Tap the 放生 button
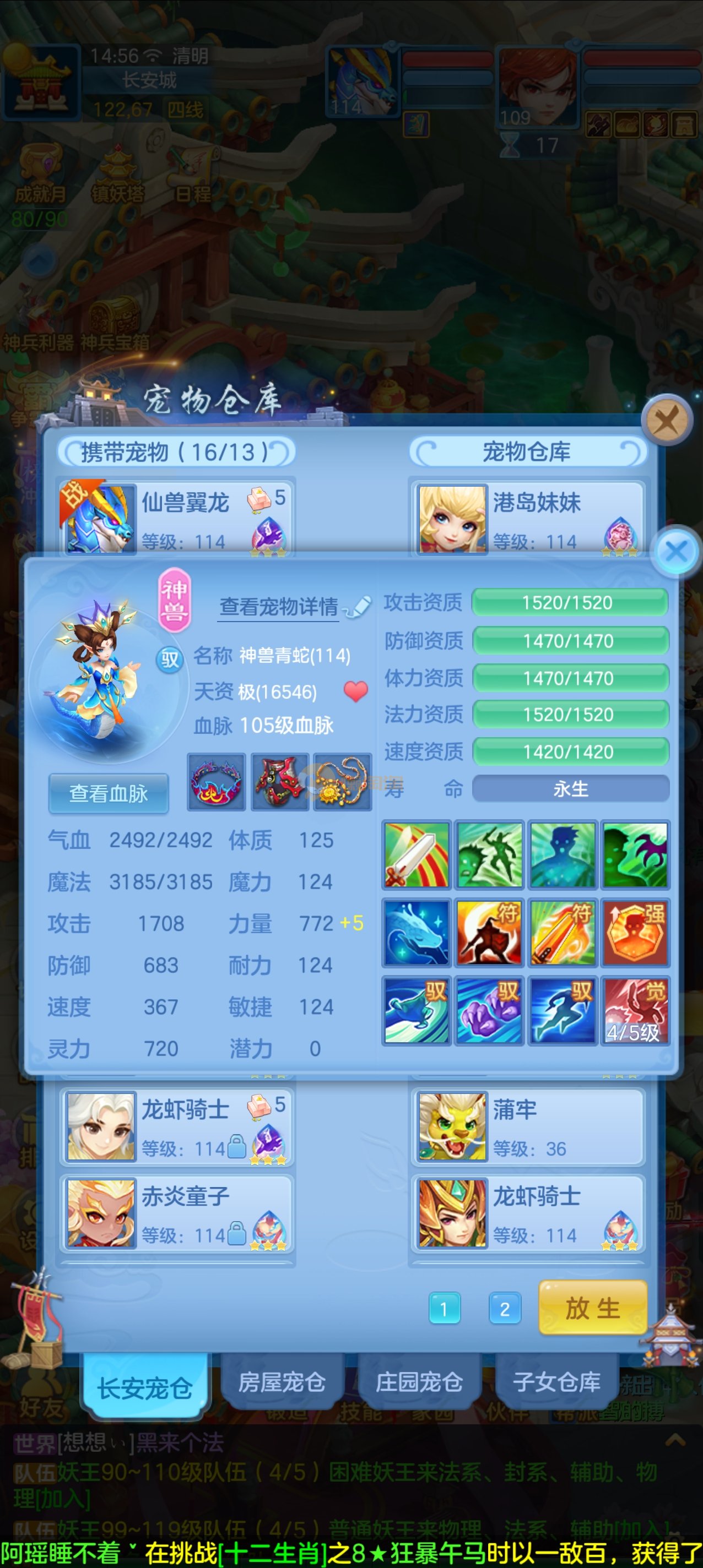 click(x=592, y=1308)
